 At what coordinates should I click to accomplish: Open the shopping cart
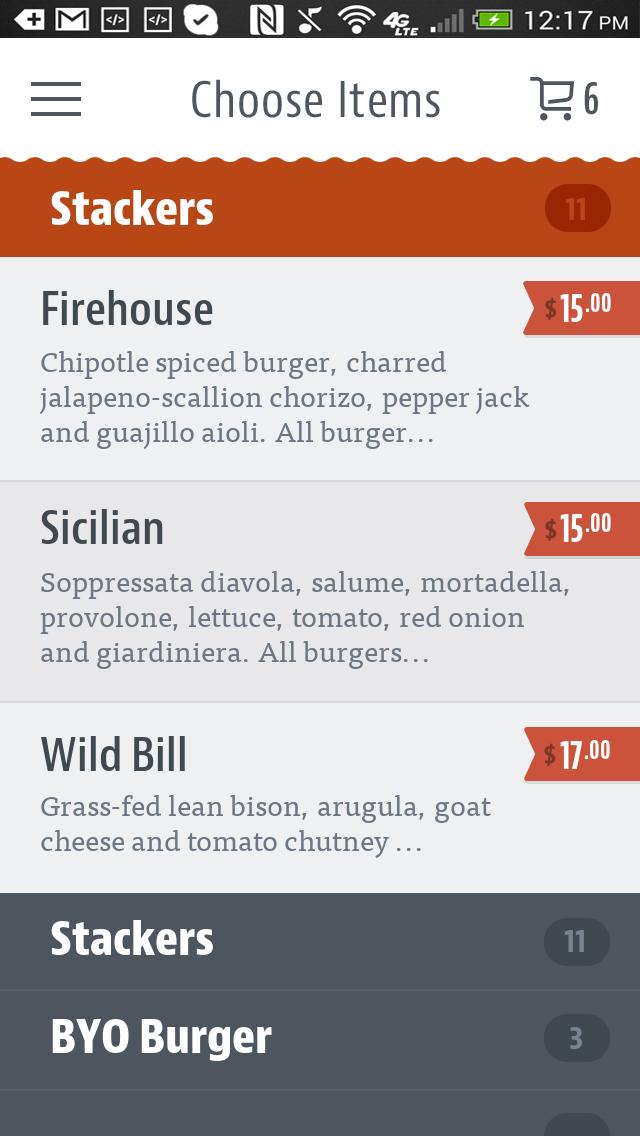tap(563, 99)
